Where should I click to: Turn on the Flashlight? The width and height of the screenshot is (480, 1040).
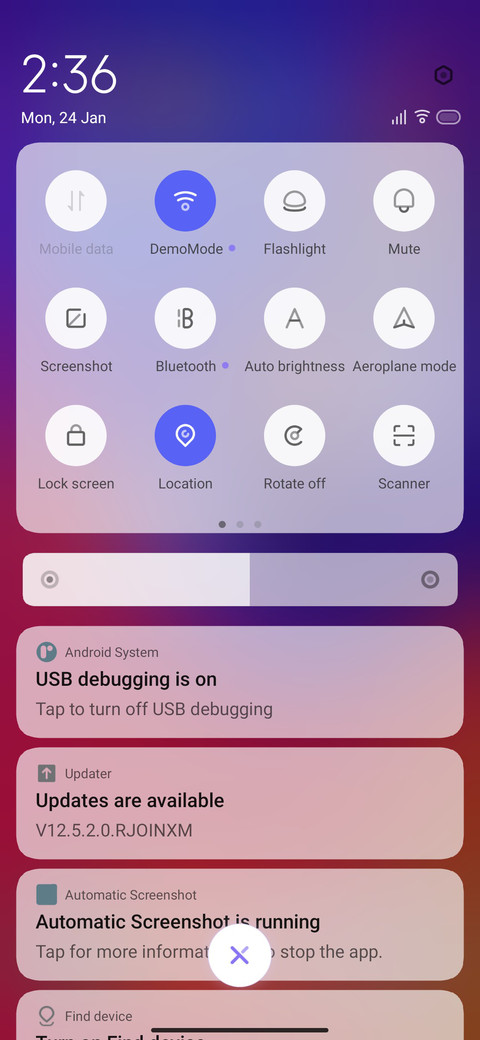click(294, 200)
